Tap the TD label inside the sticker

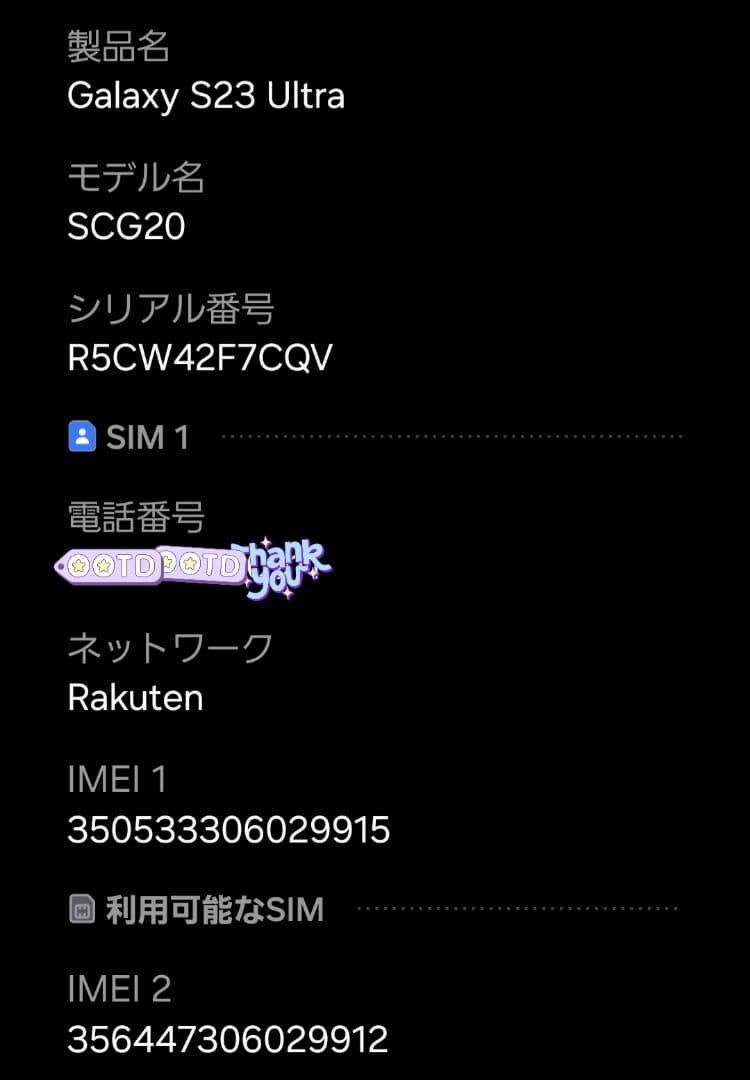click(140, 565)
